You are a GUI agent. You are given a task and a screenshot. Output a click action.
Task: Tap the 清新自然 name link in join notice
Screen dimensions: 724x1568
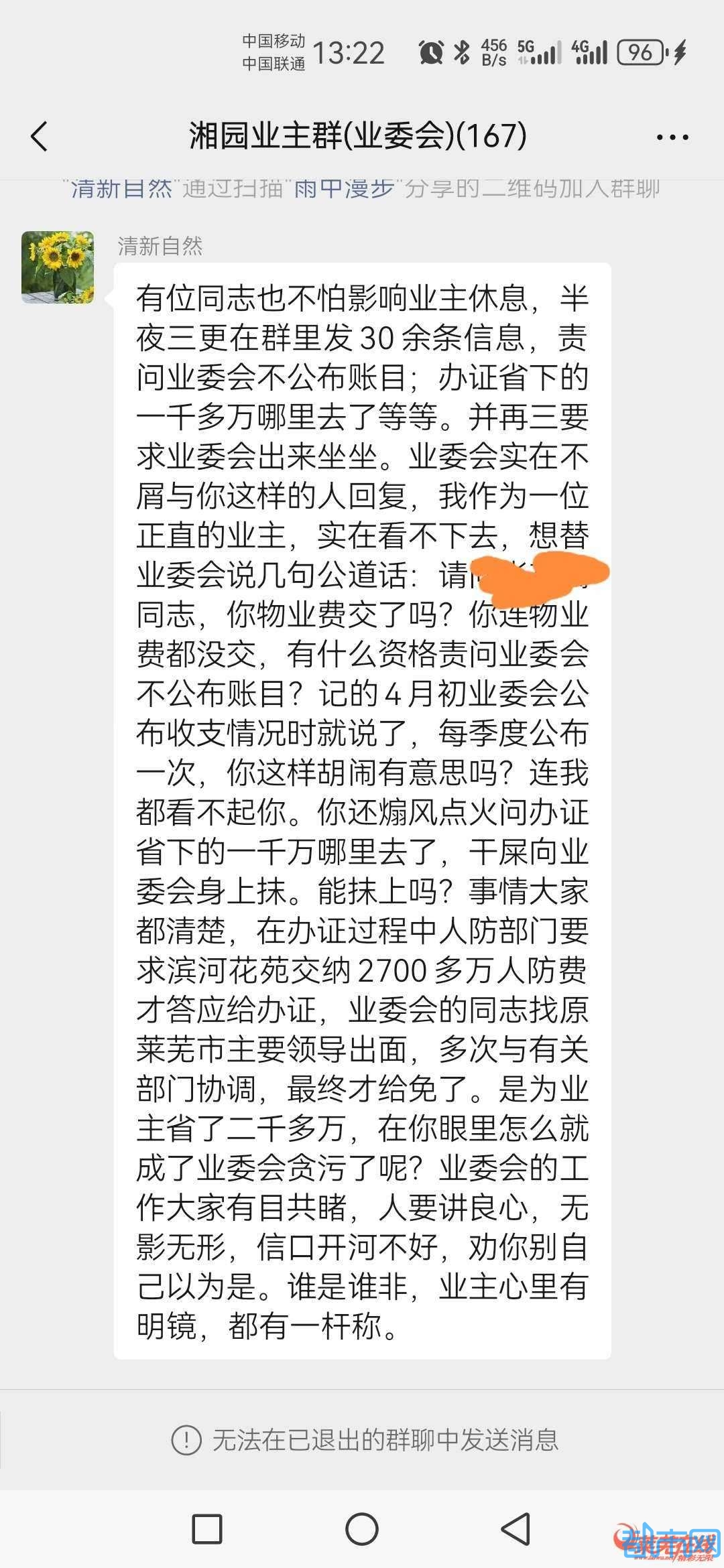coord(121,189)
